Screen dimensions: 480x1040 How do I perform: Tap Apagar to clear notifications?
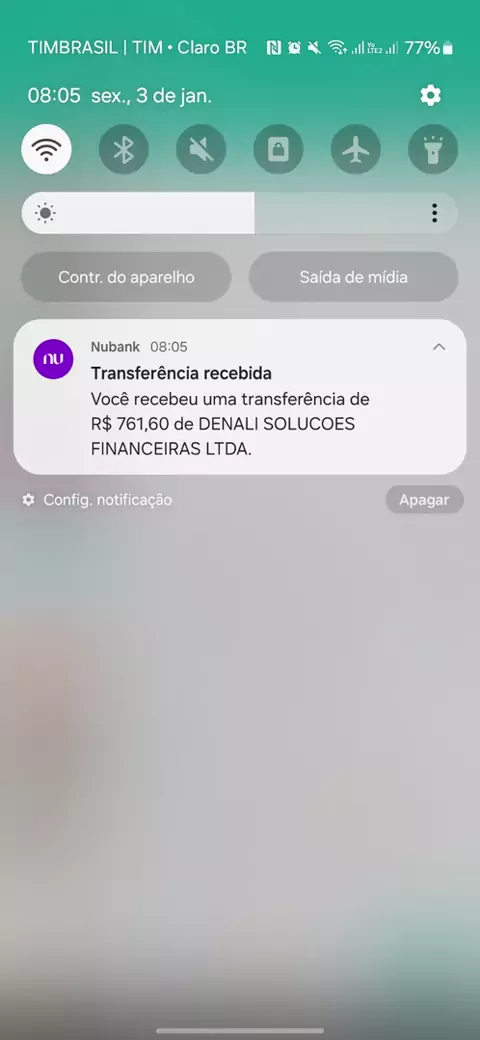click(424, 500)
